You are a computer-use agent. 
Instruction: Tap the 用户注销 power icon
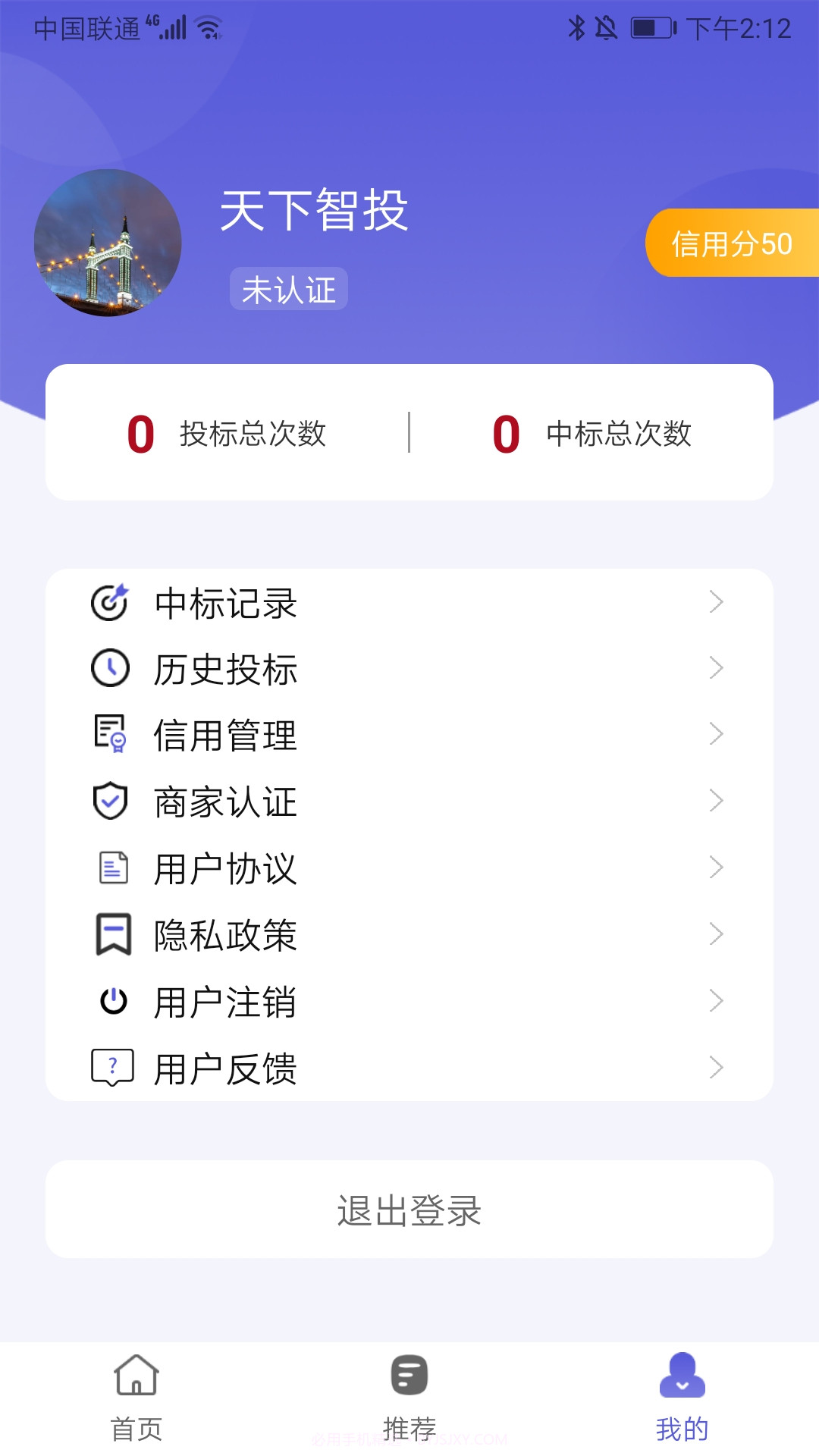111,1000
